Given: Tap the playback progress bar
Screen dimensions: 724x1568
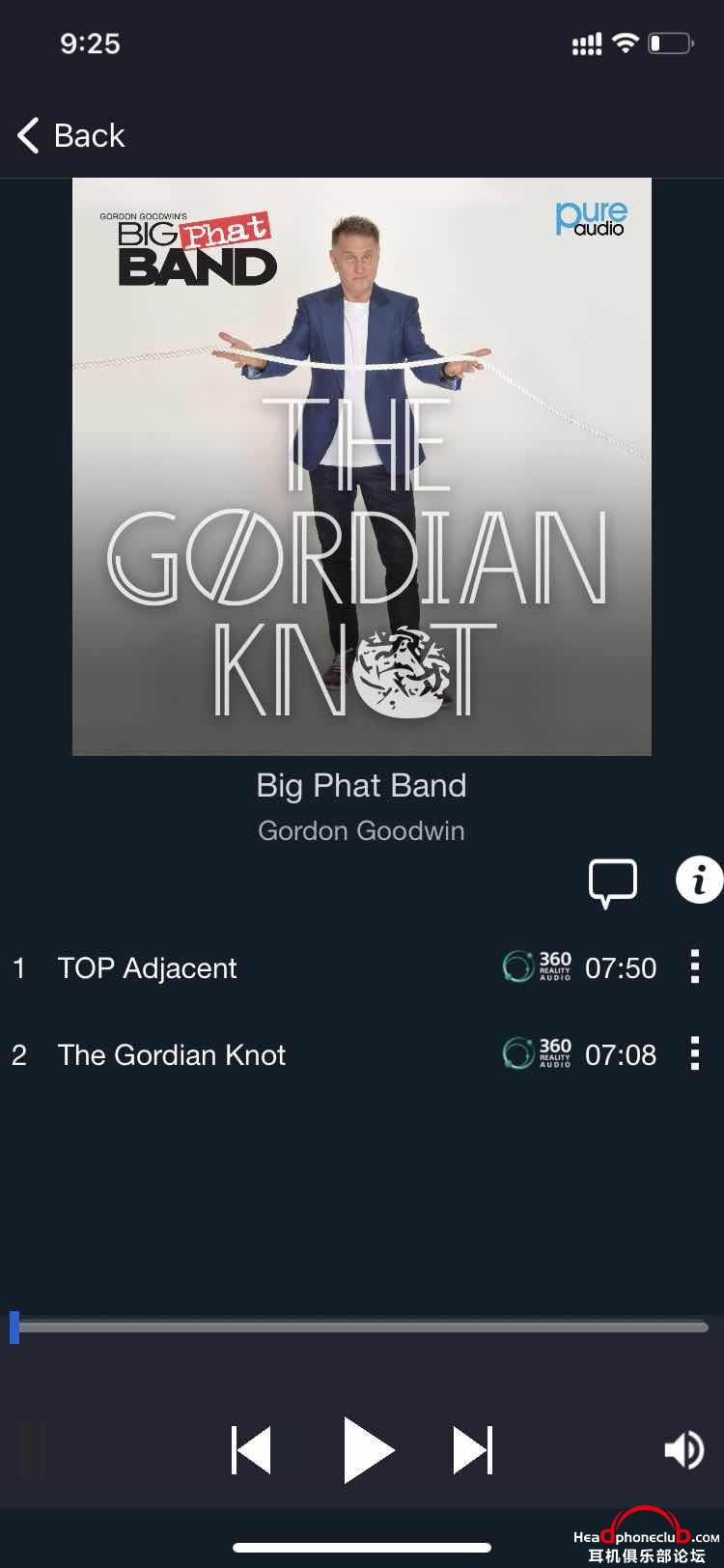Looking at the screenshot, I should [362, 1328].
